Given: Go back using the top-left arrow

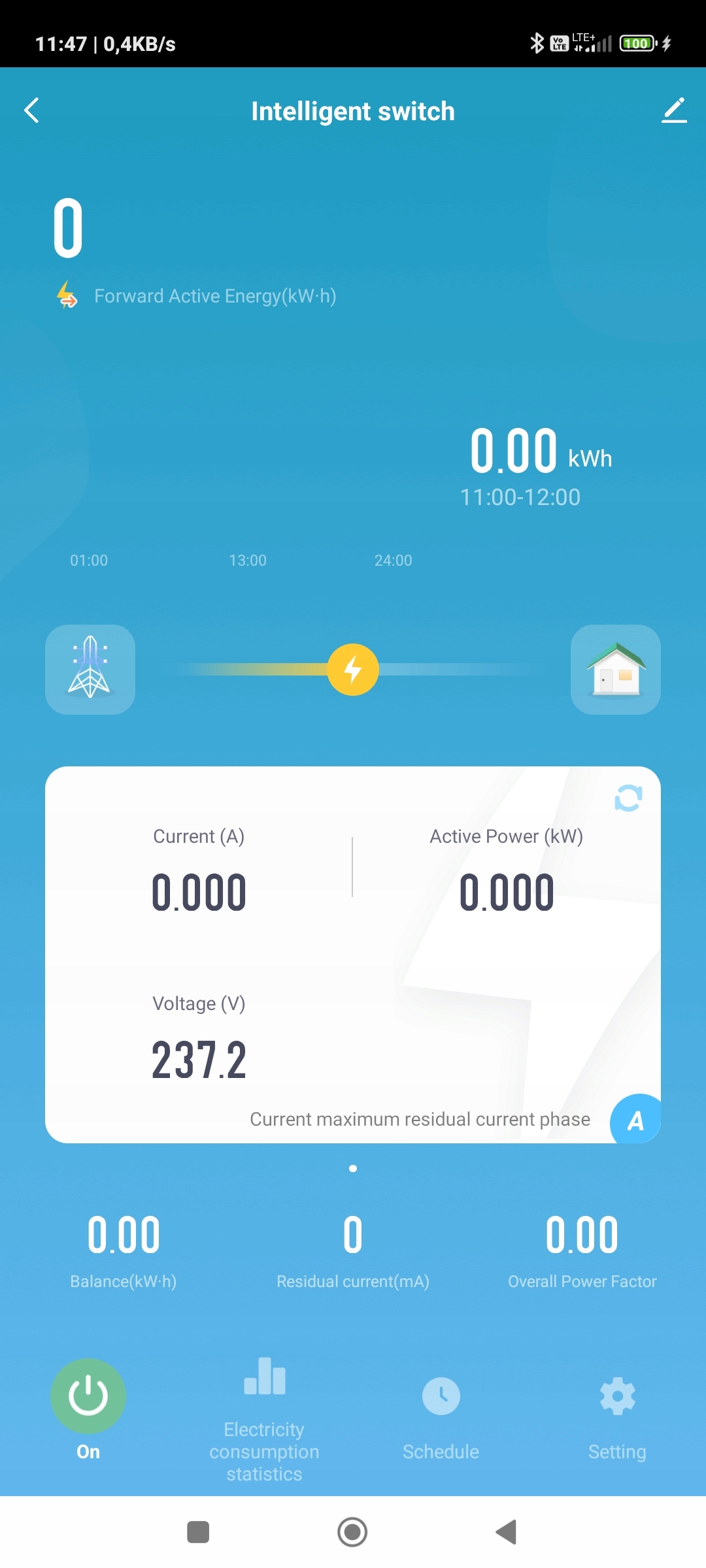Looking at the screenshot, I should coord(32,110).
